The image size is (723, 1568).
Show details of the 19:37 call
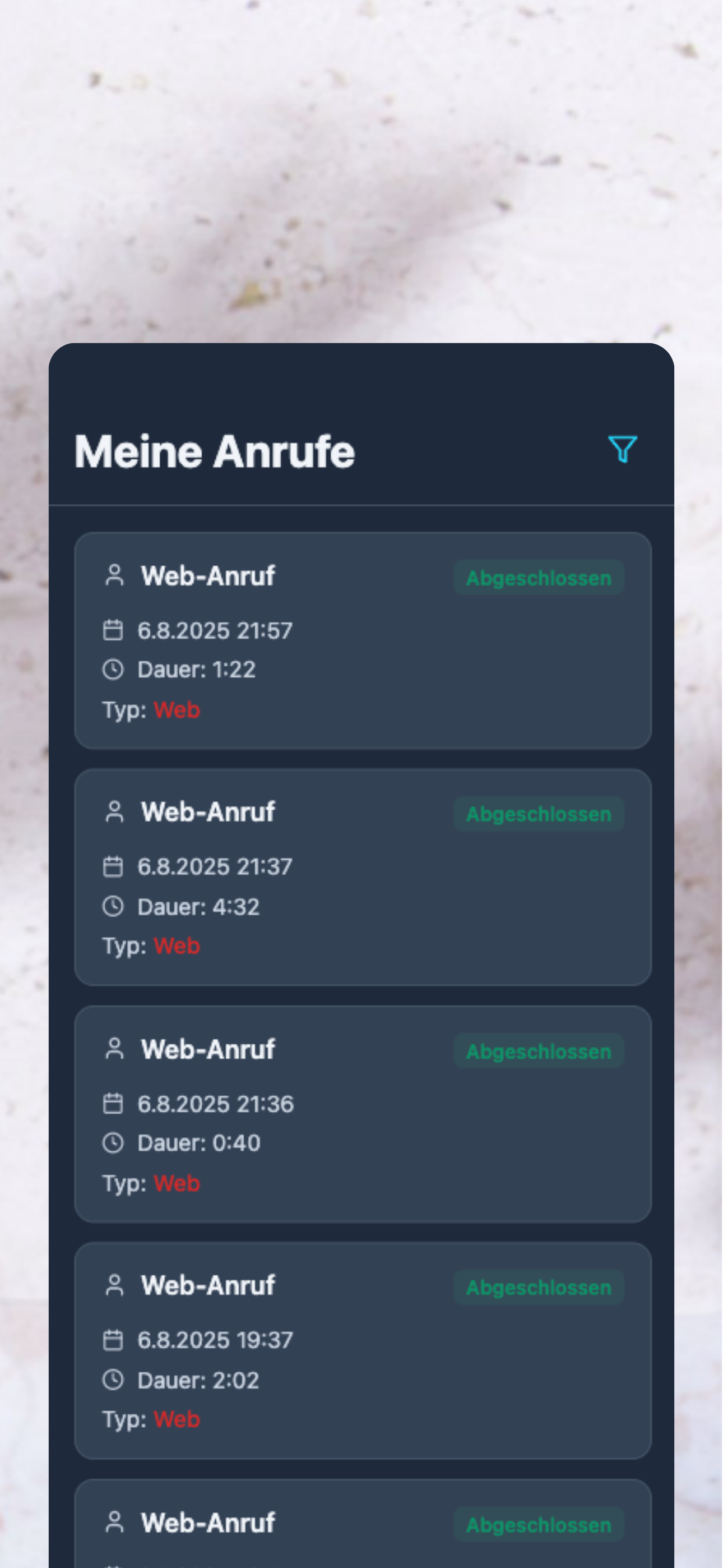[363, 1350]
